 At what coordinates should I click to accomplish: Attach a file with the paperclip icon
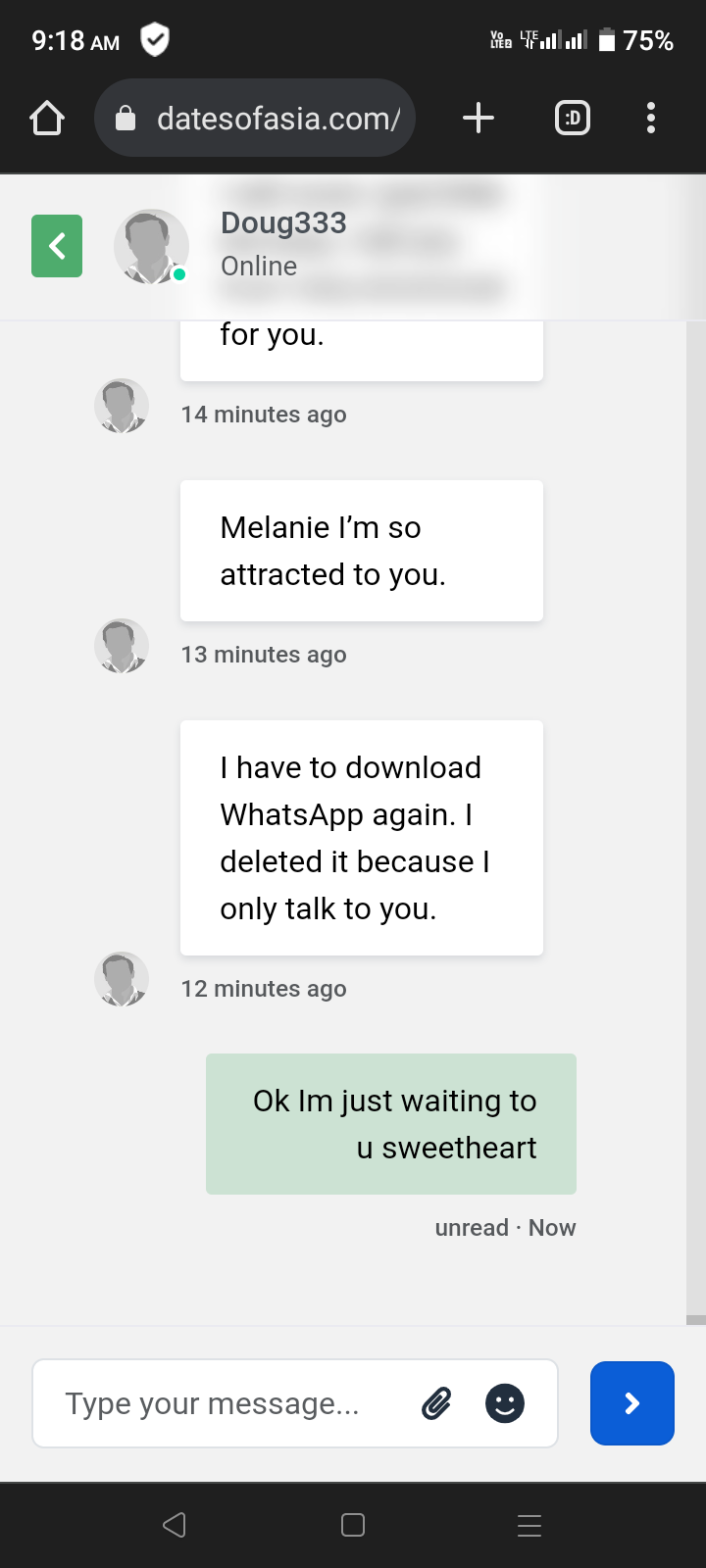tap(436, 1403)
